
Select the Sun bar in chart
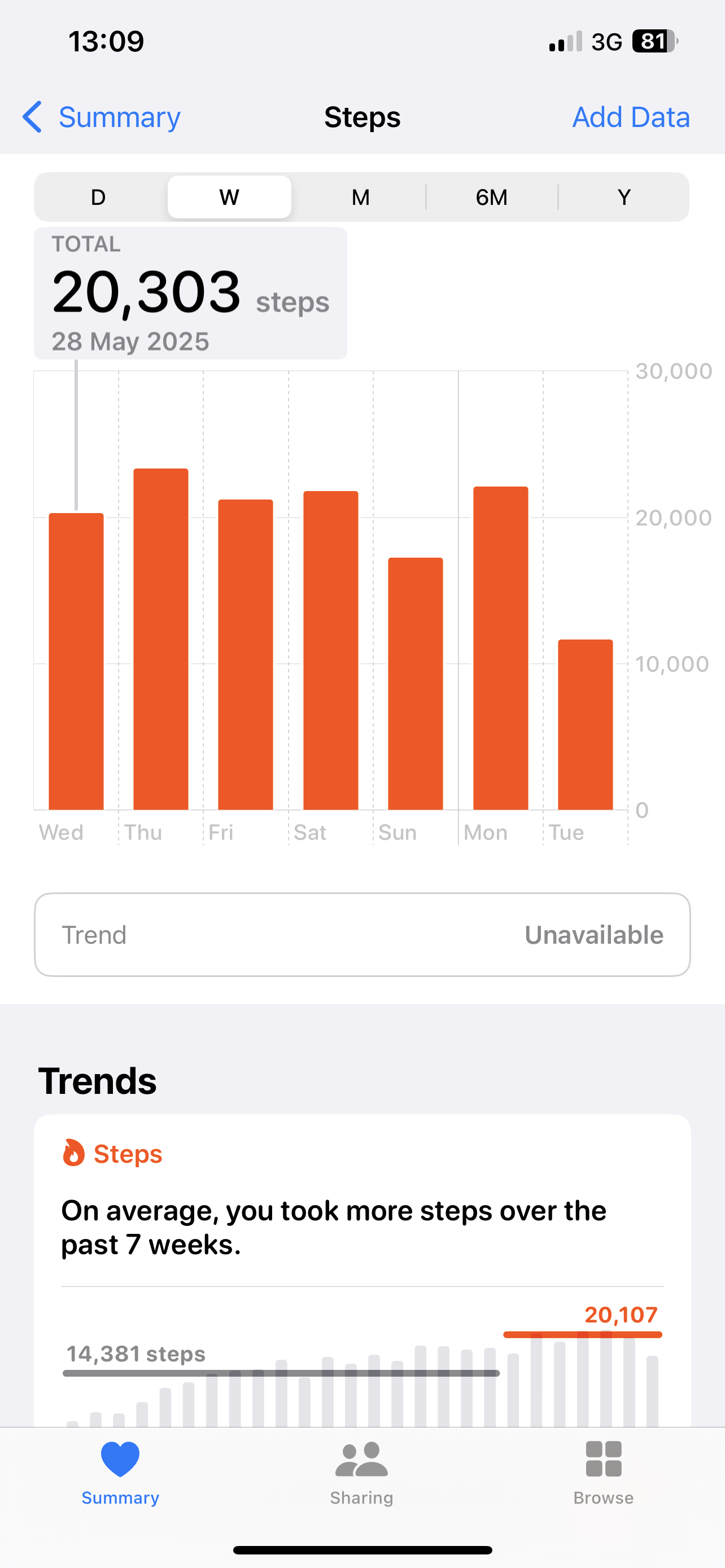416,684
